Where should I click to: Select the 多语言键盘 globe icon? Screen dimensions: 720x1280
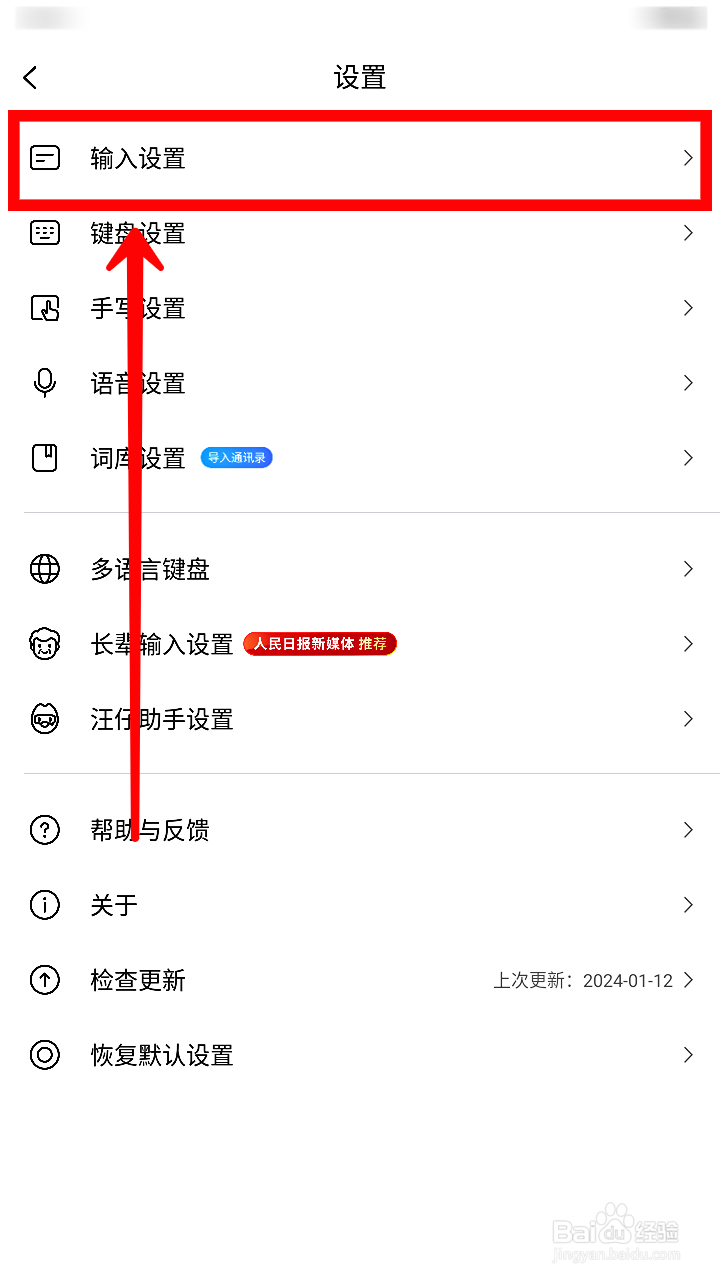(45, 569)
